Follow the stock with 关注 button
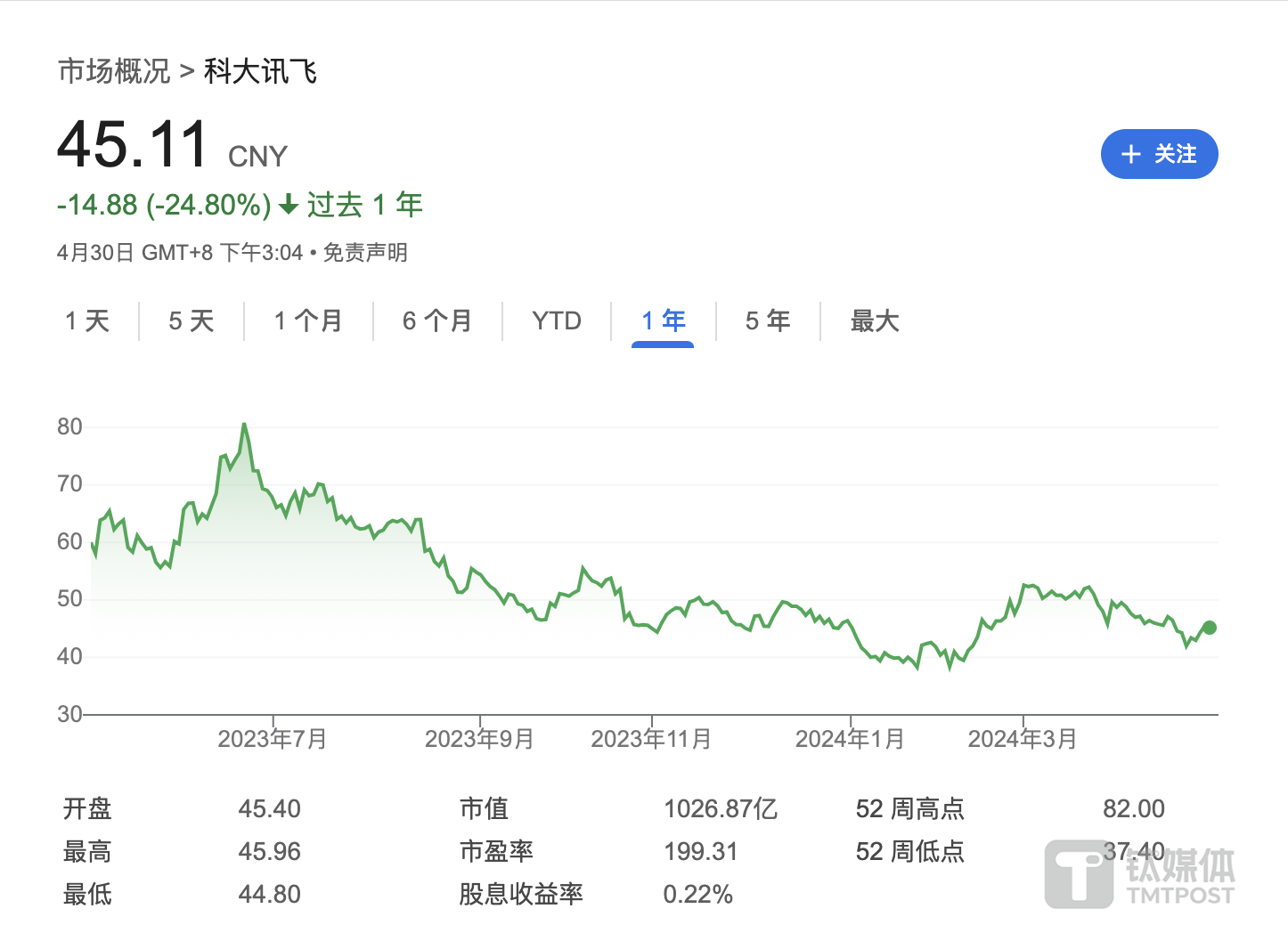1288x933 pixels. point(1159,154)
